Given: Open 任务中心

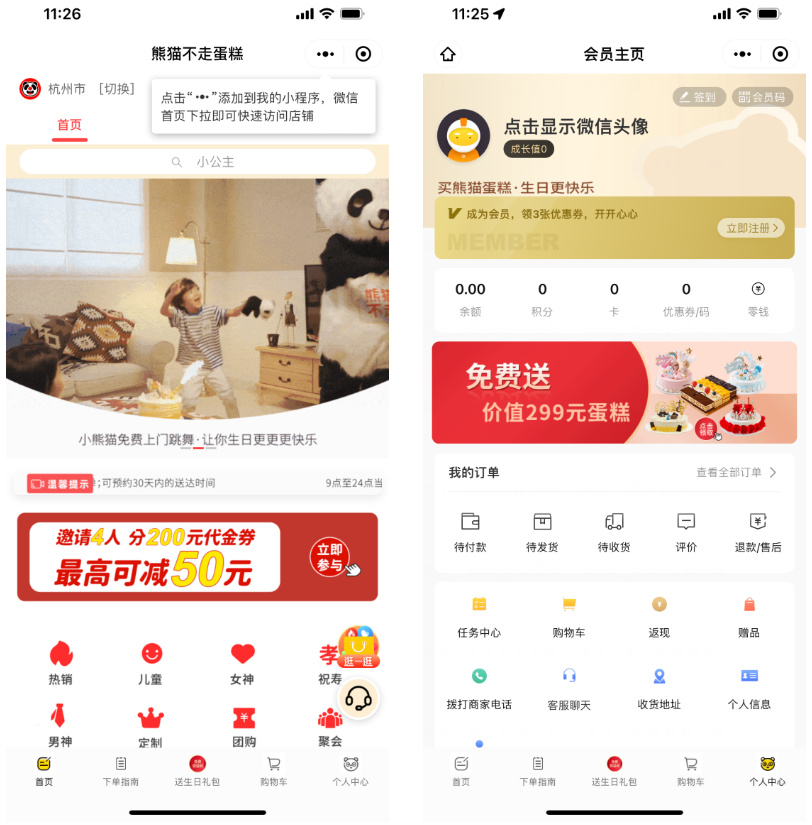Looking at the screenshot, I should (x=479, y=616).
